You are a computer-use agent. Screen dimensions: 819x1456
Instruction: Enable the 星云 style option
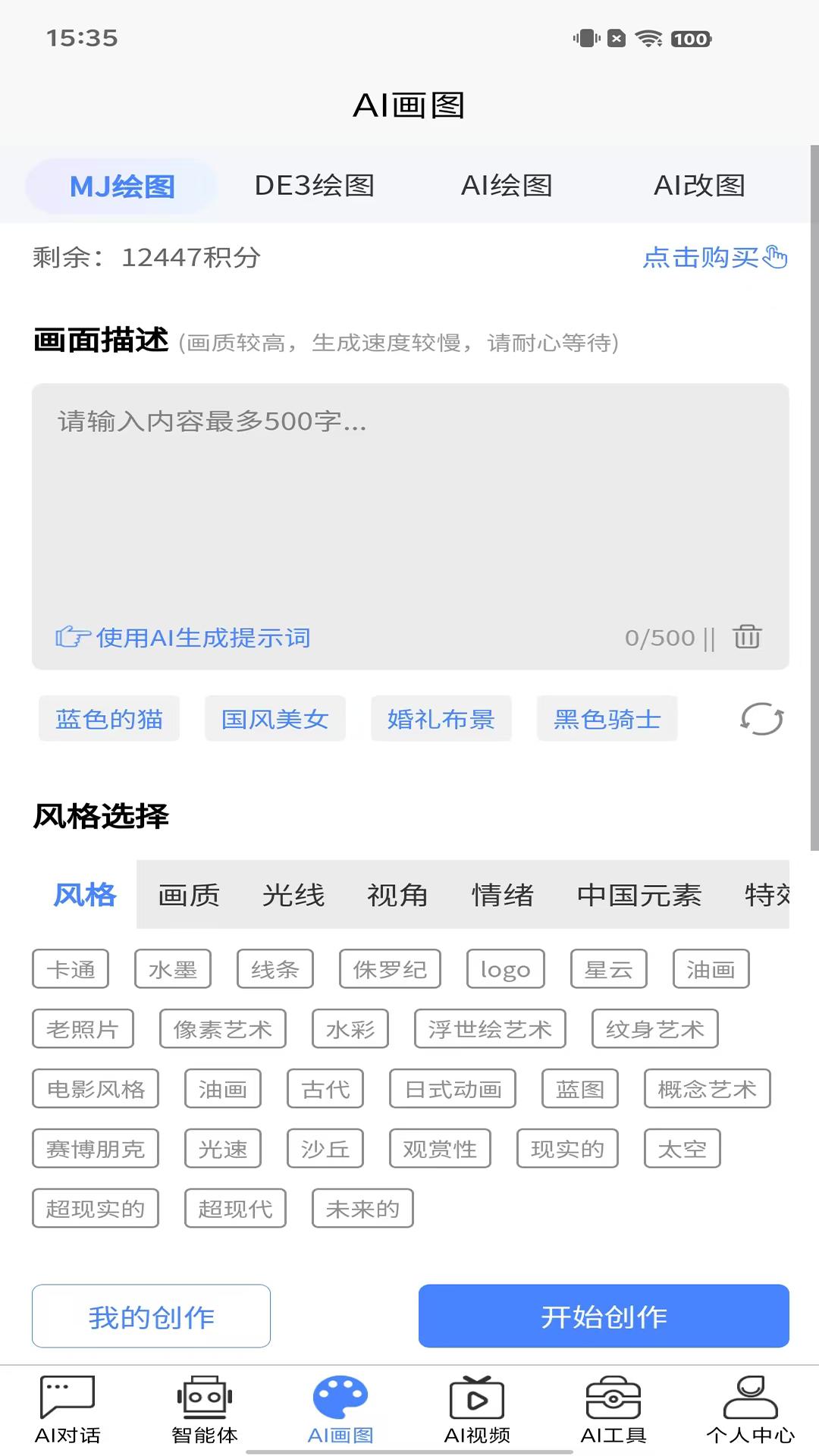(609, 968)
